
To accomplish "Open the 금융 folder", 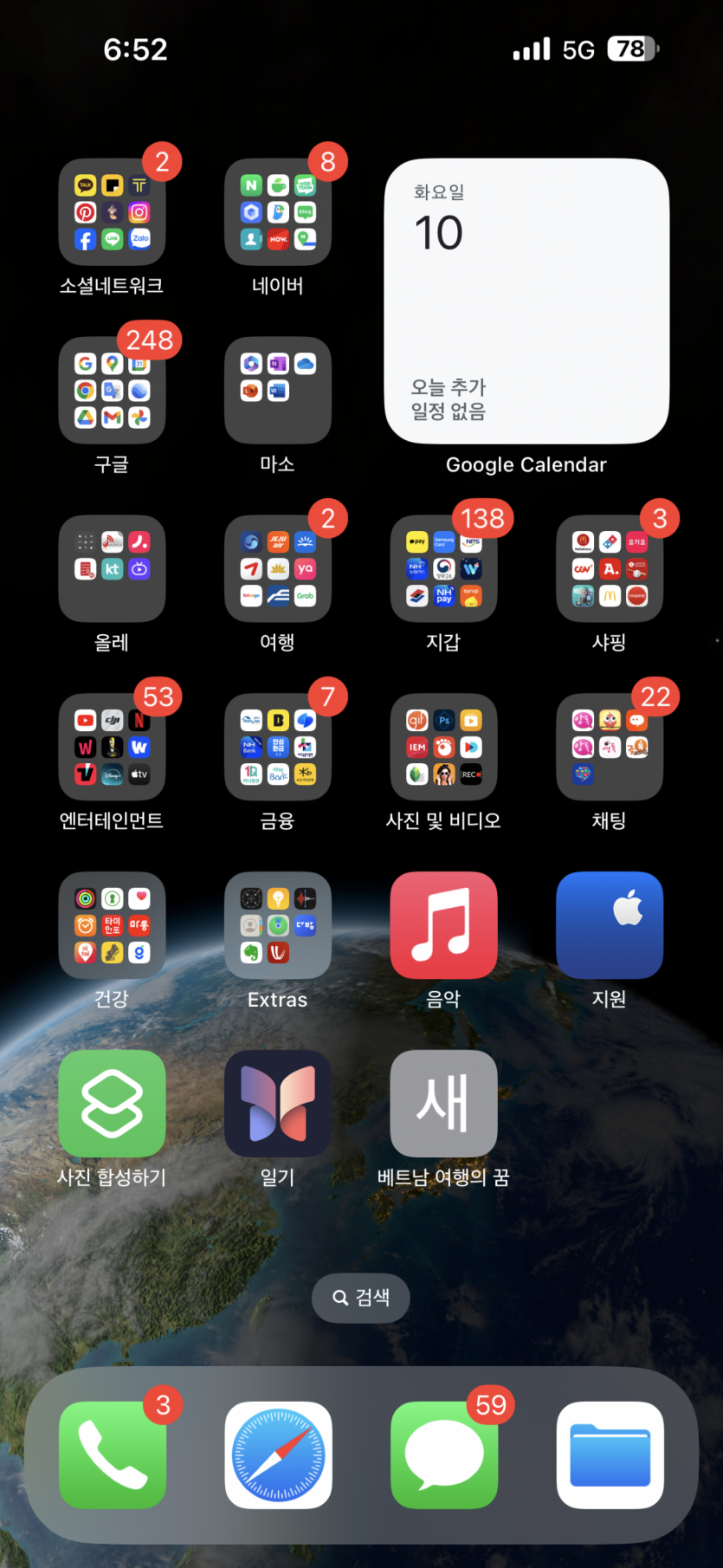I will (277, 748).
